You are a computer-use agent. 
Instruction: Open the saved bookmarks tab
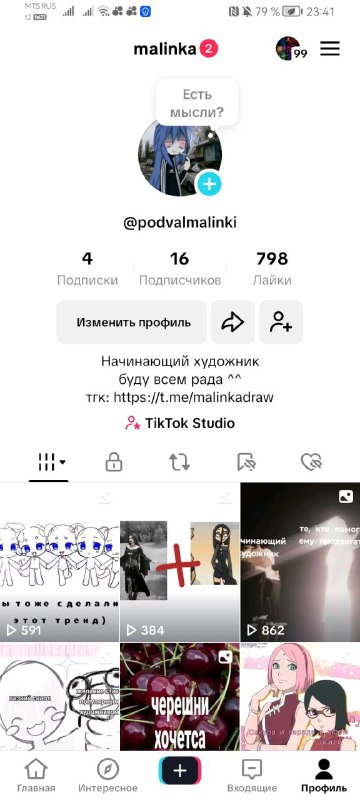pyautogui.click(x=246, y=462)
